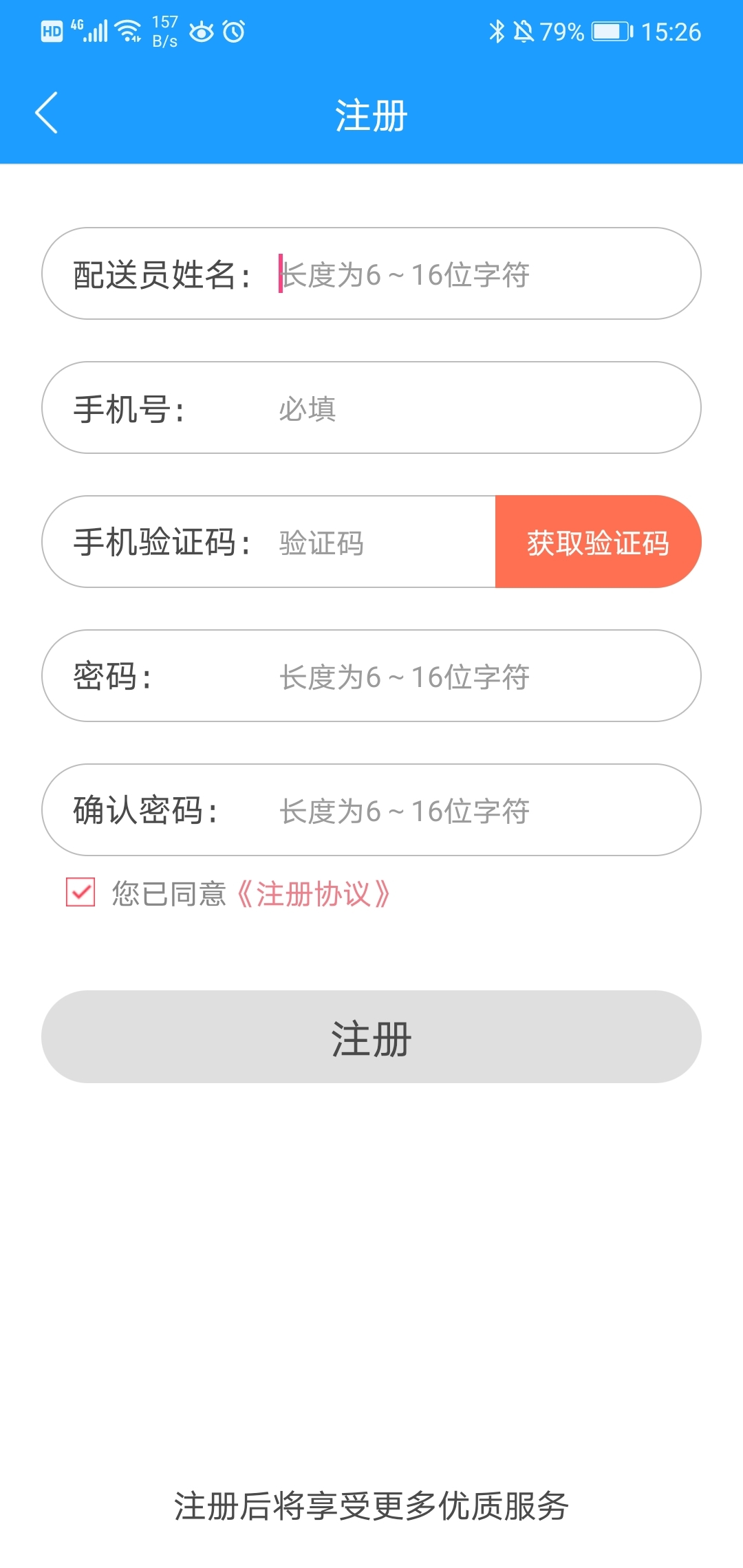Submit with the gray 注册 button
This screenshot has height=1568, width=743.
[371, 1037]
